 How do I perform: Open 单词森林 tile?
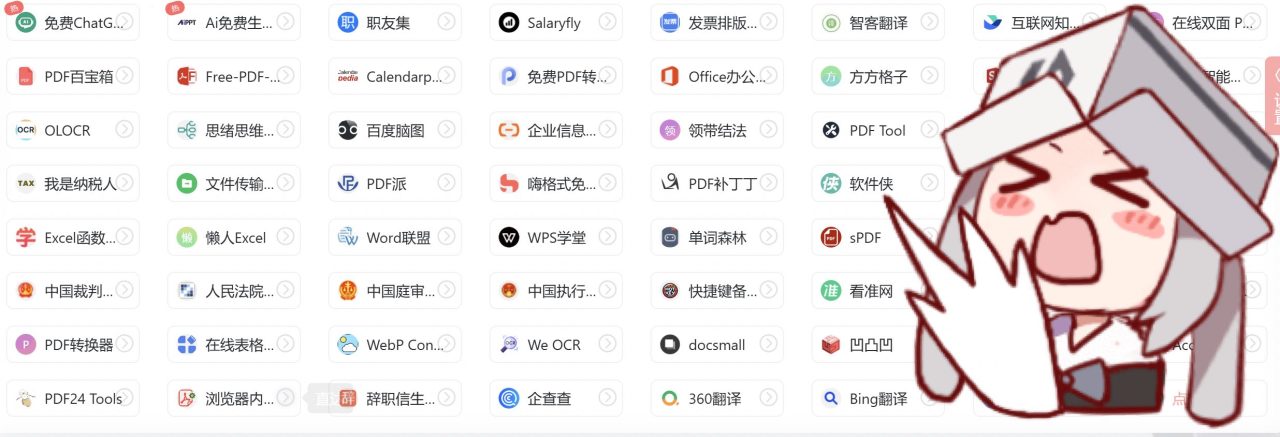tap(717, 238)
